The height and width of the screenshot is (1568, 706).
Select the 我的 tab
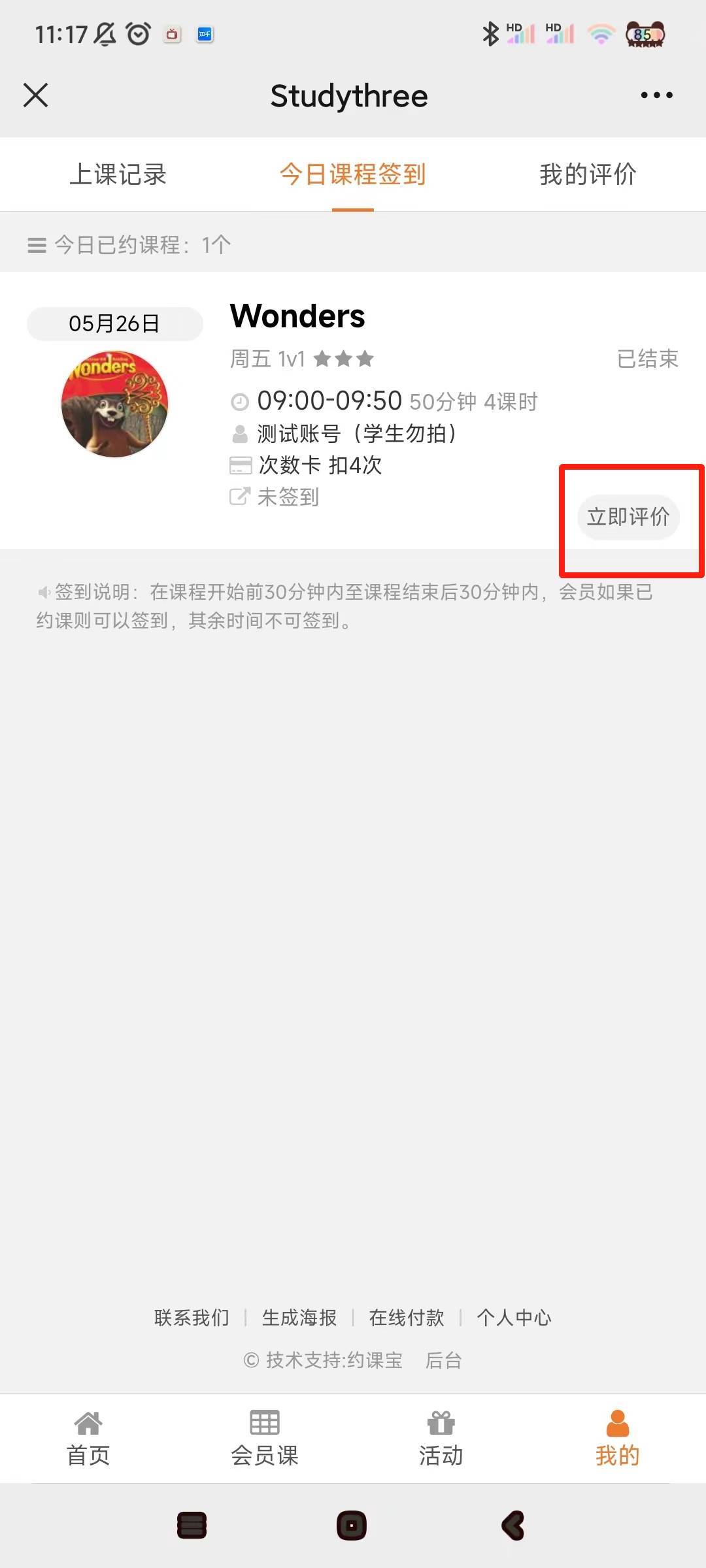coord(617,1439)
